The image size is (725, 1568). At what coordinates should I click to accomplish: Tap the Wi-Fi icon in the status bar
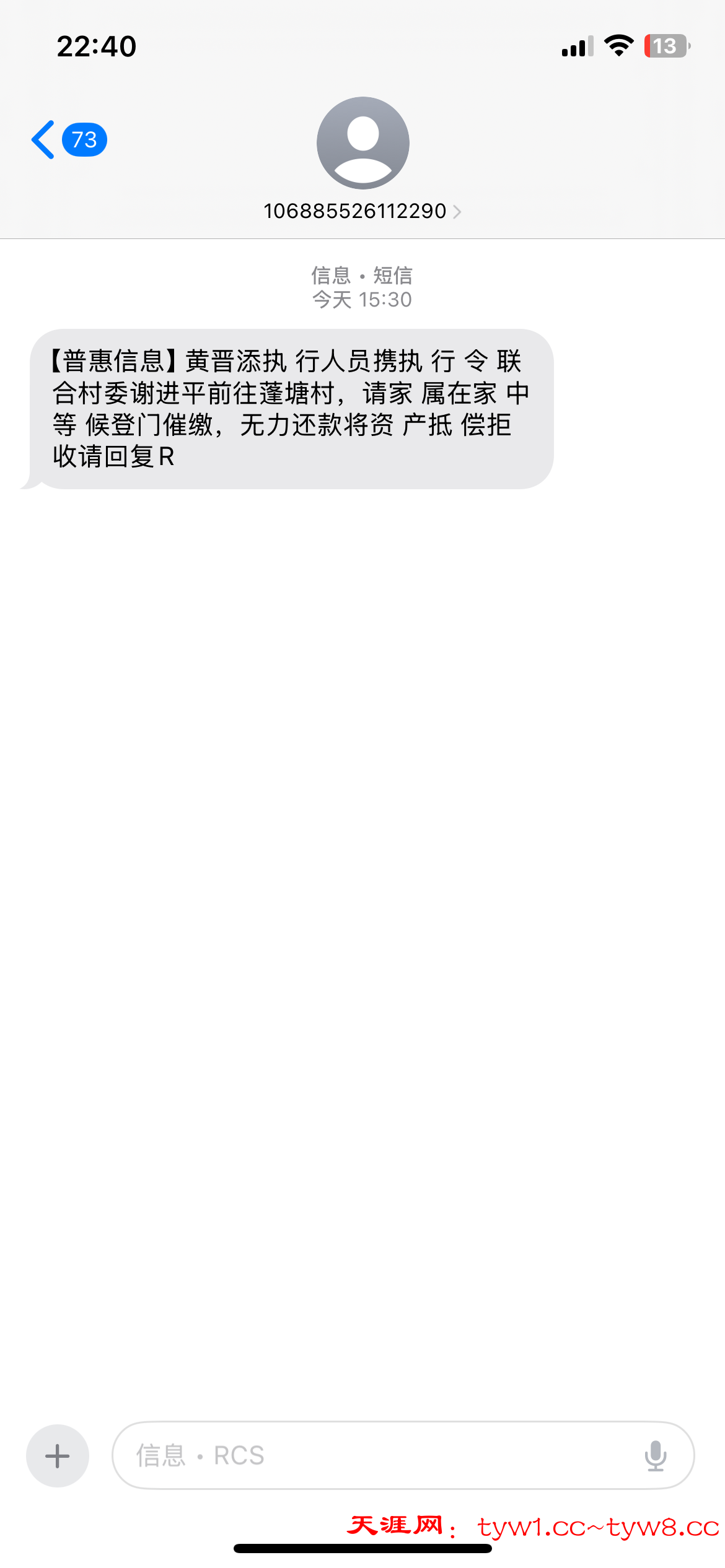tap(618, 45)
